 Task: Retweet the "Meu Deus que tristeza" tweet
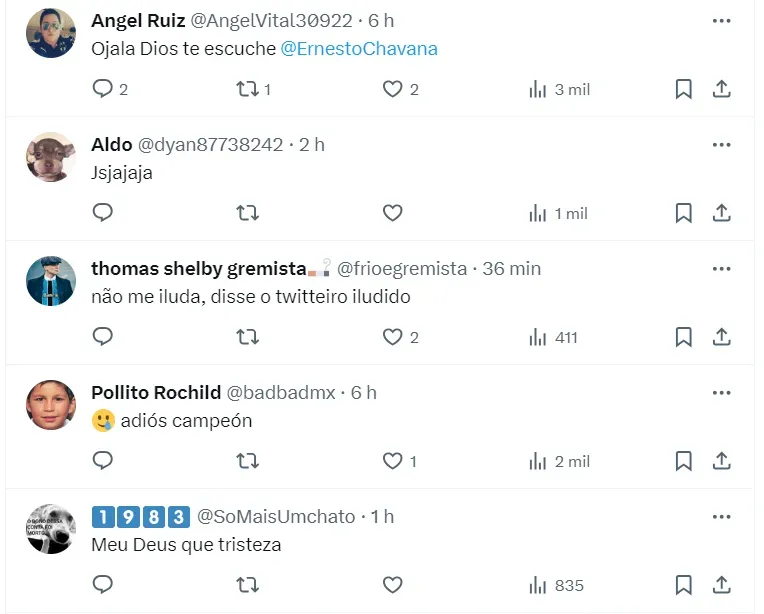[247, 585]
